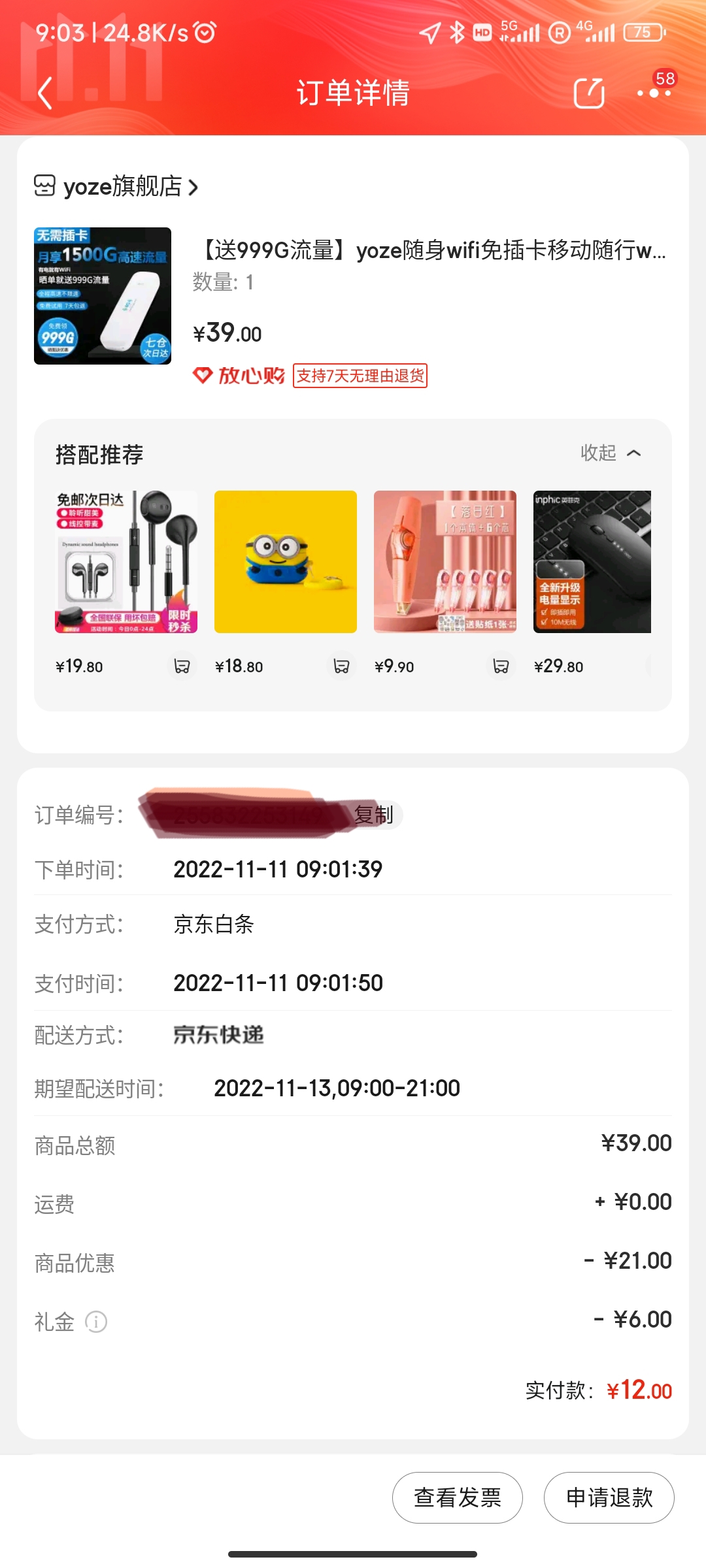This screenshot has height=1568, width=706.
Task: Add the ¥18.80 item to cart
Action: click(x=341, y=666)
